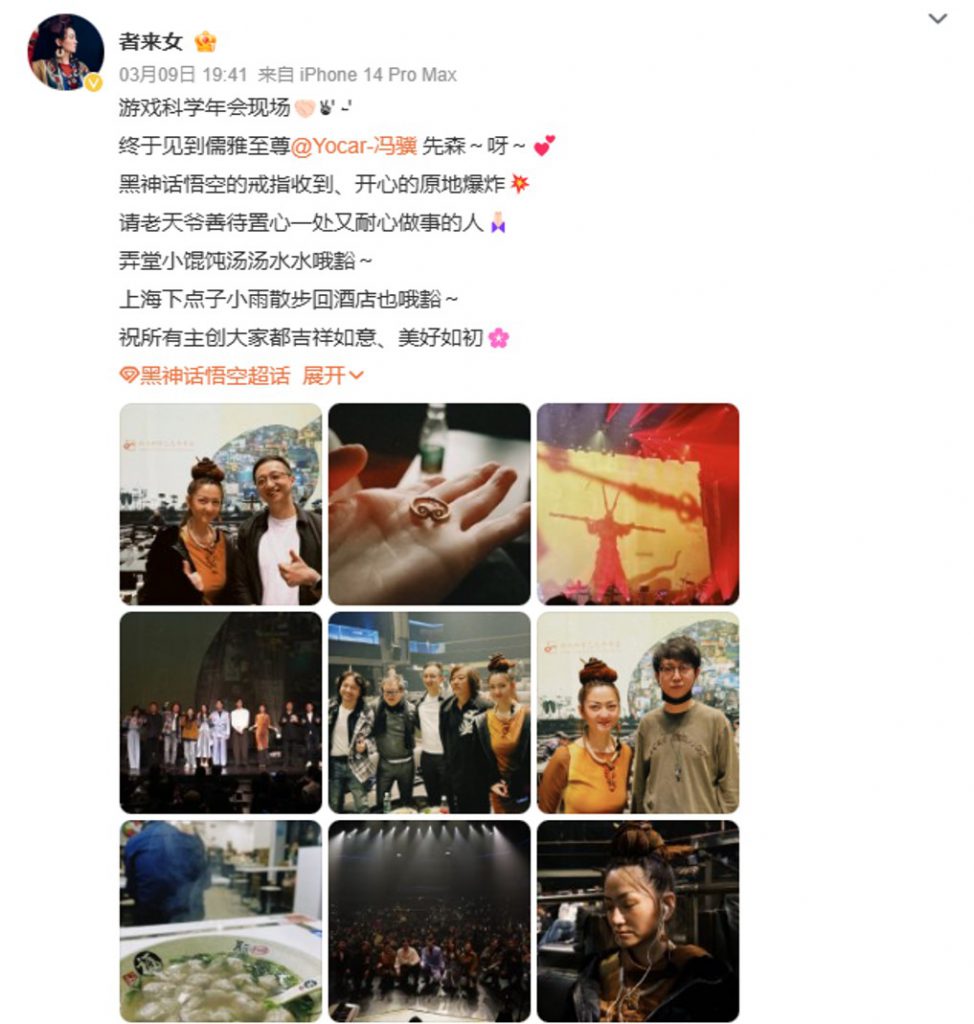The height and width of the screenshot is (1024, 974).
Task: Open the five-person group photo
Action: 429,712
